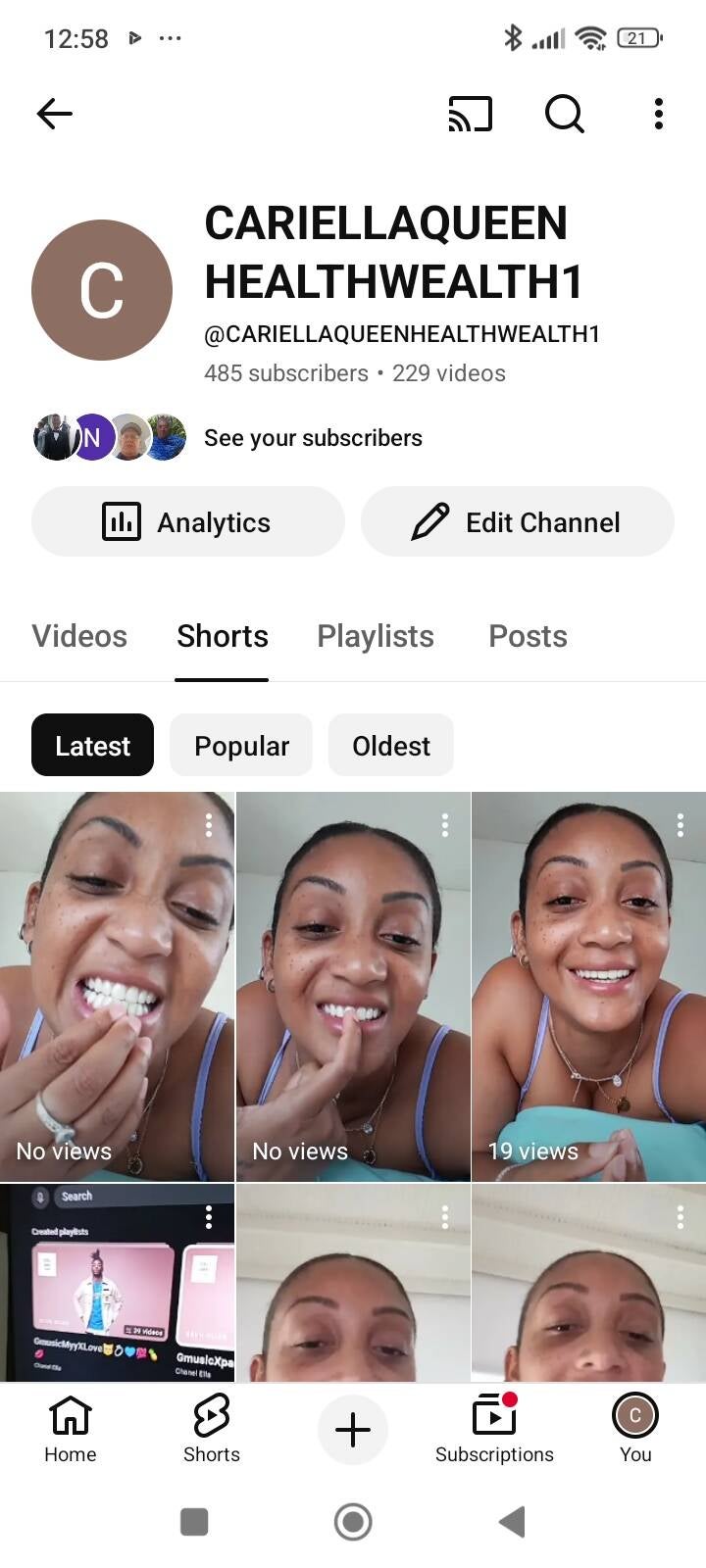Open the top-right overflow menu
The width and height of the screenshot is (706, 1568).
pyautogui.click(x=658, y=114)
